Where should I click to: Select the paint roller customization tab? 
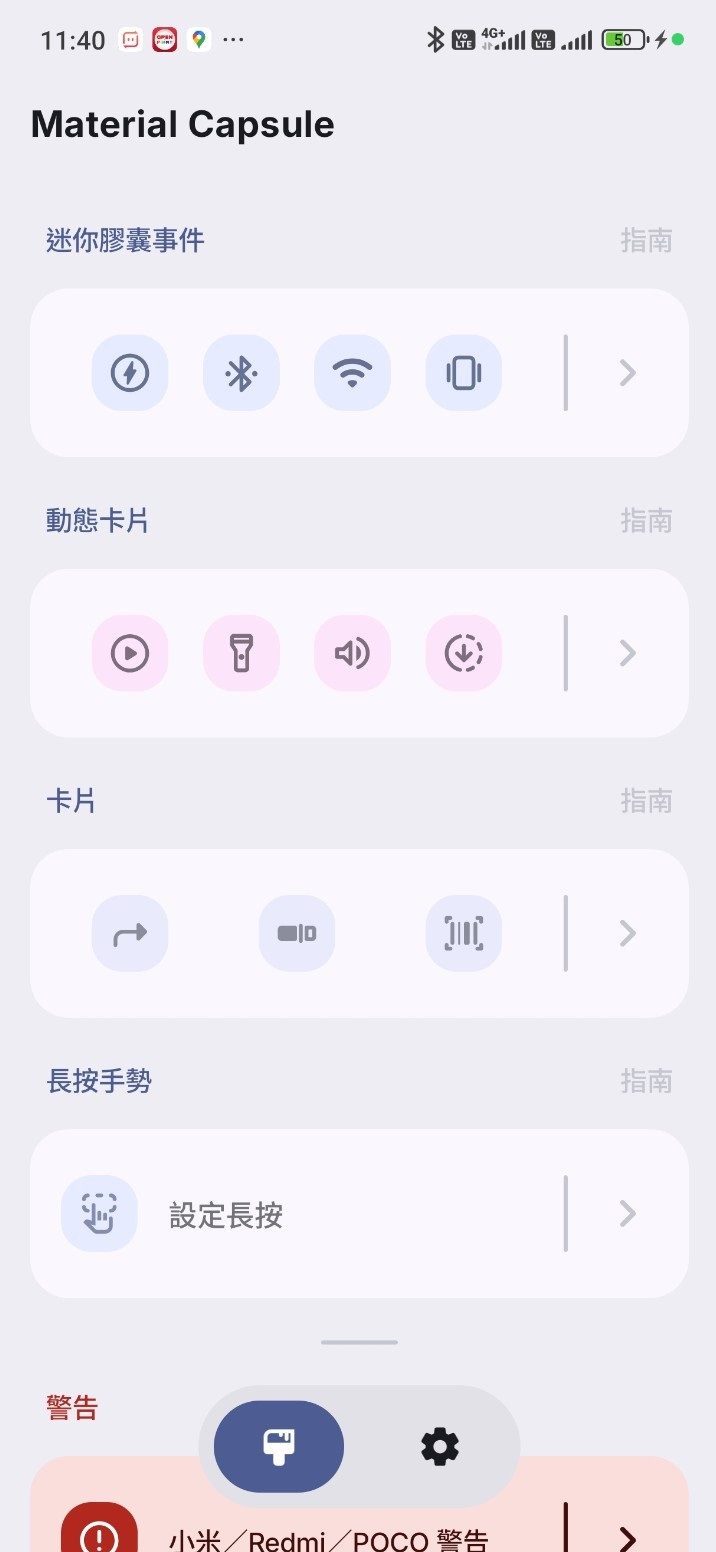pos(279,1447)
